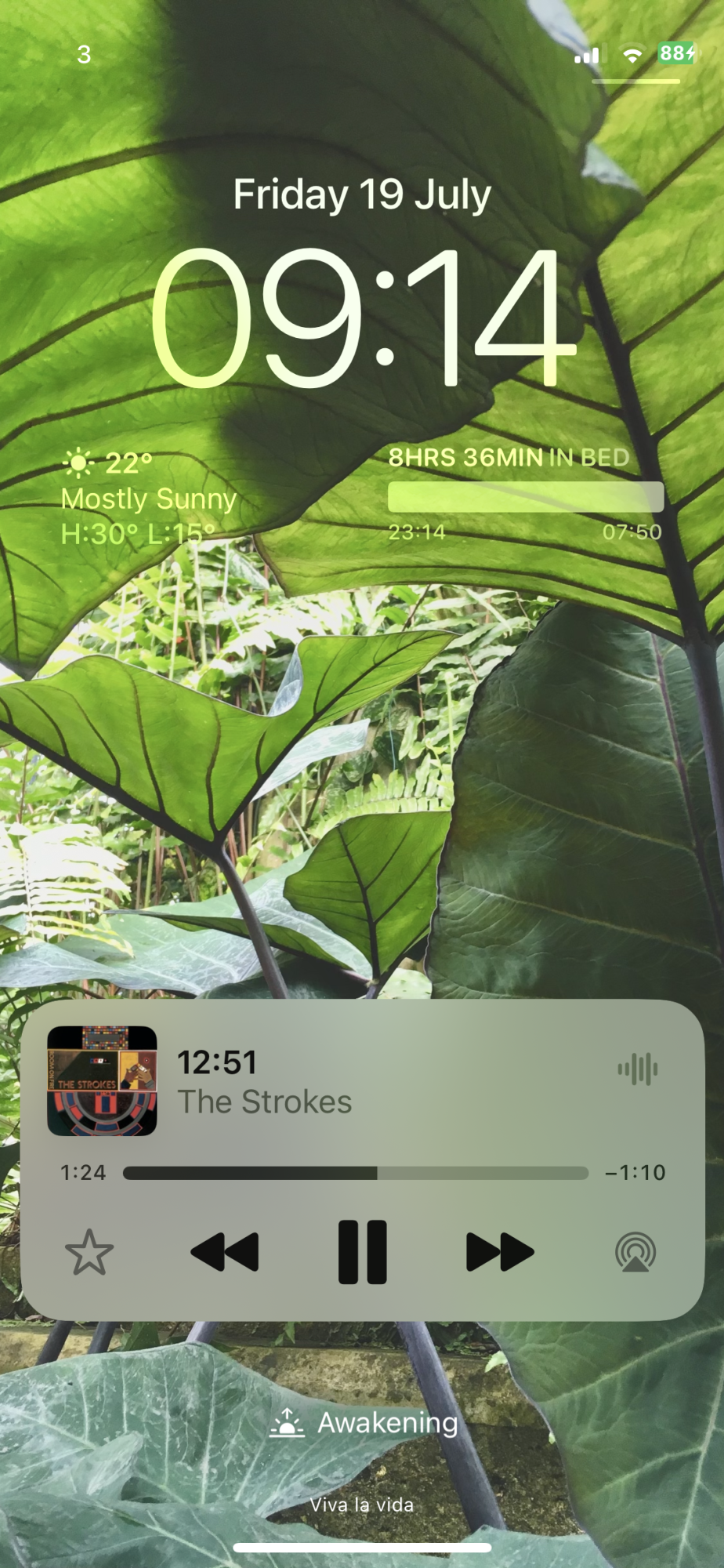The image size is (724, 1568).
Task: Open the time in bed sleep widget
Action: pyautogui.click(x=525, y=495)
